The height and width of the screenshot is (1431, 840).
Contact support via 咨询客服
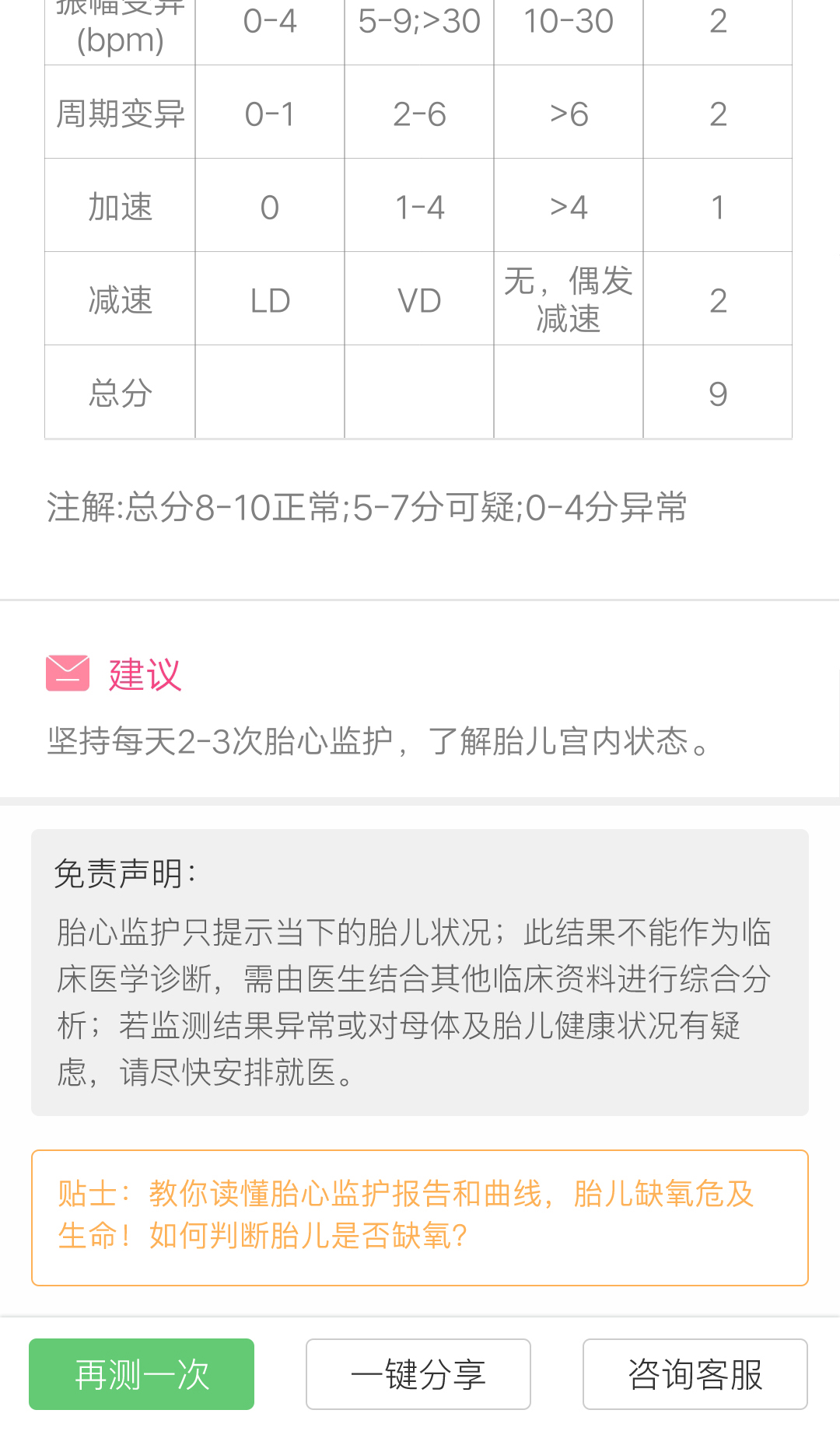click(695, 1374)
